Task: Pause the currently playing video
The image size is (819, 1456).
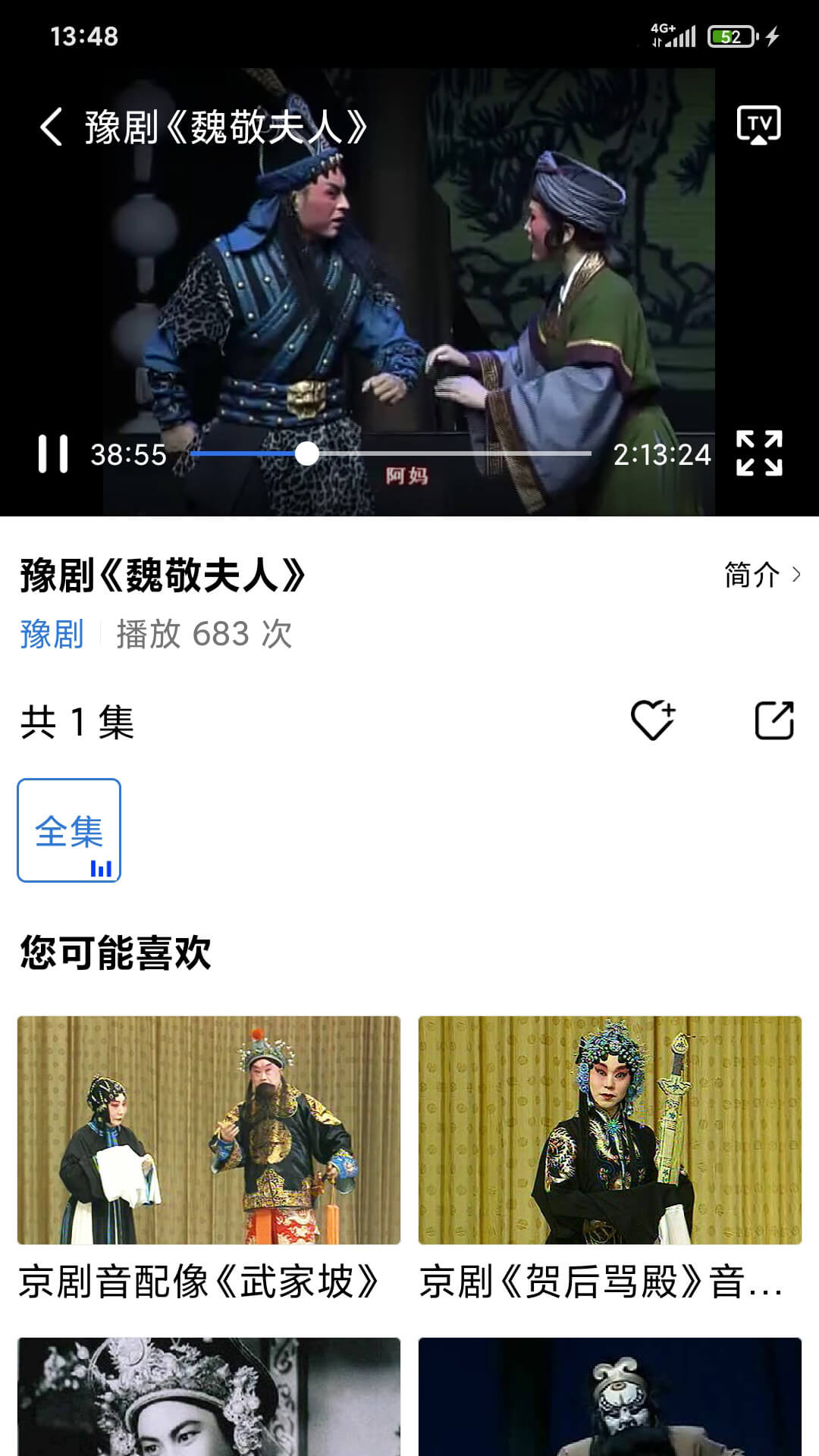Action: tap(49, 455)
